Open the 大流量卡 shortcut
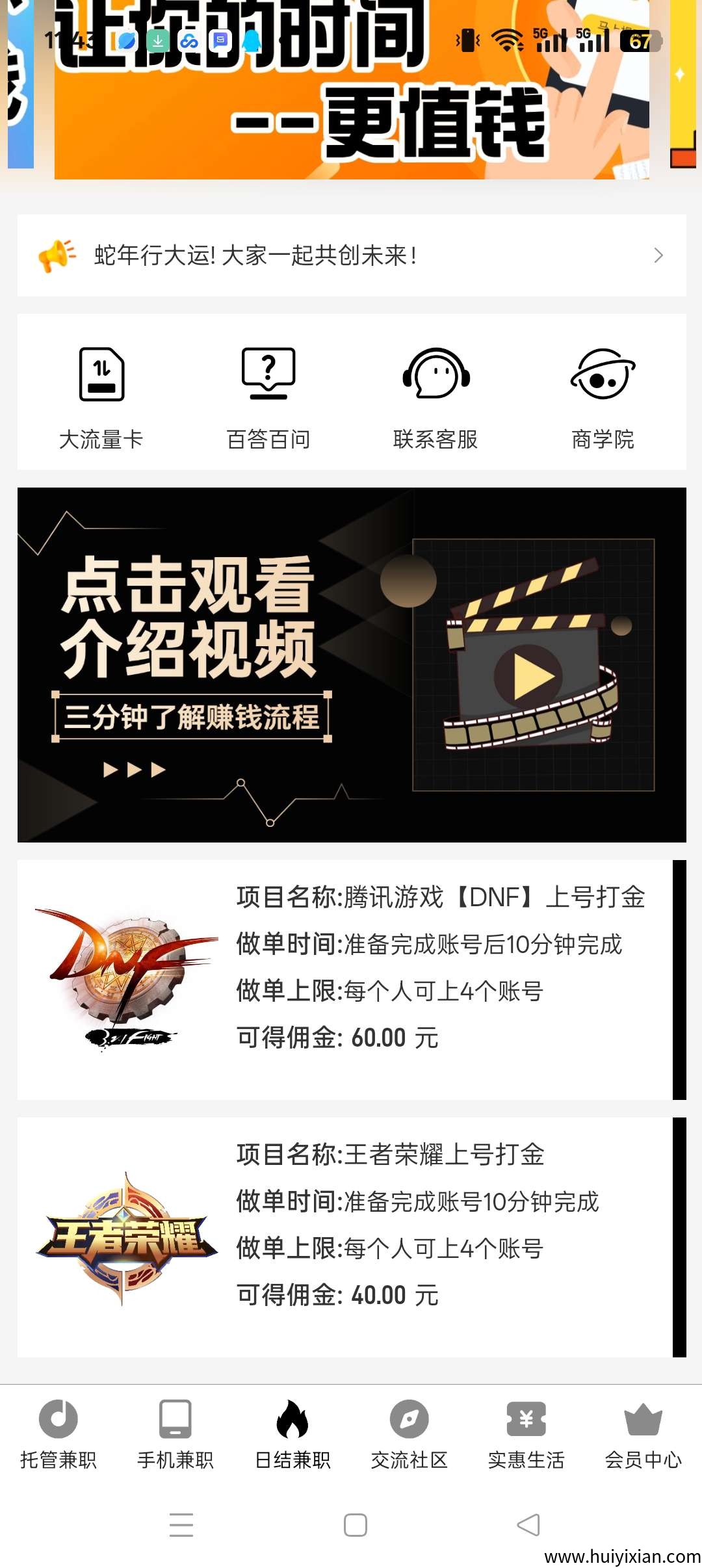 (101, 397)
